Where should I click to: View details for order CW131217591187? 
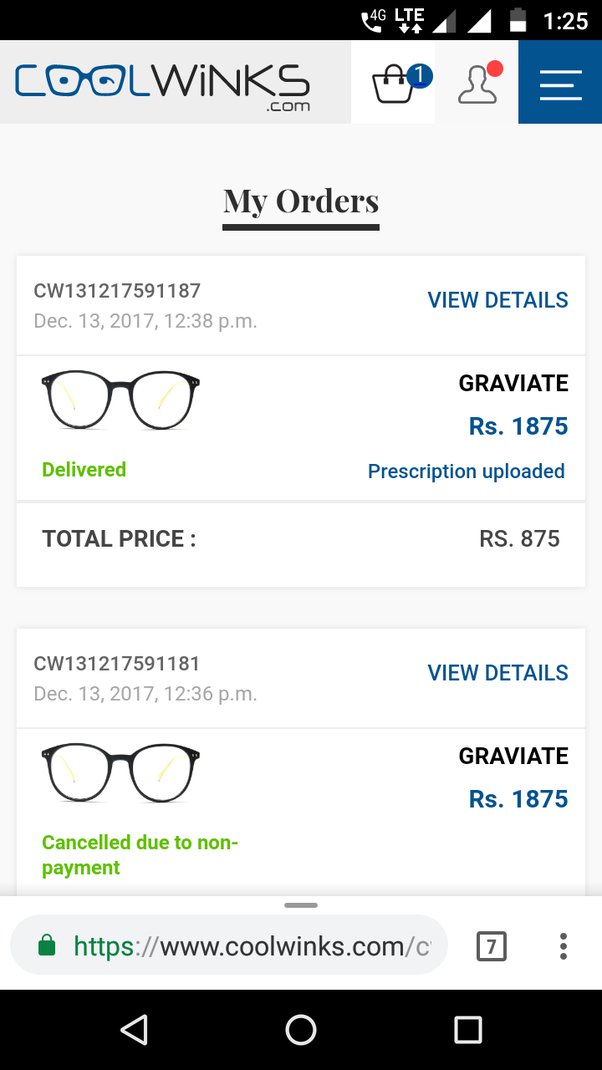(497, 300)
